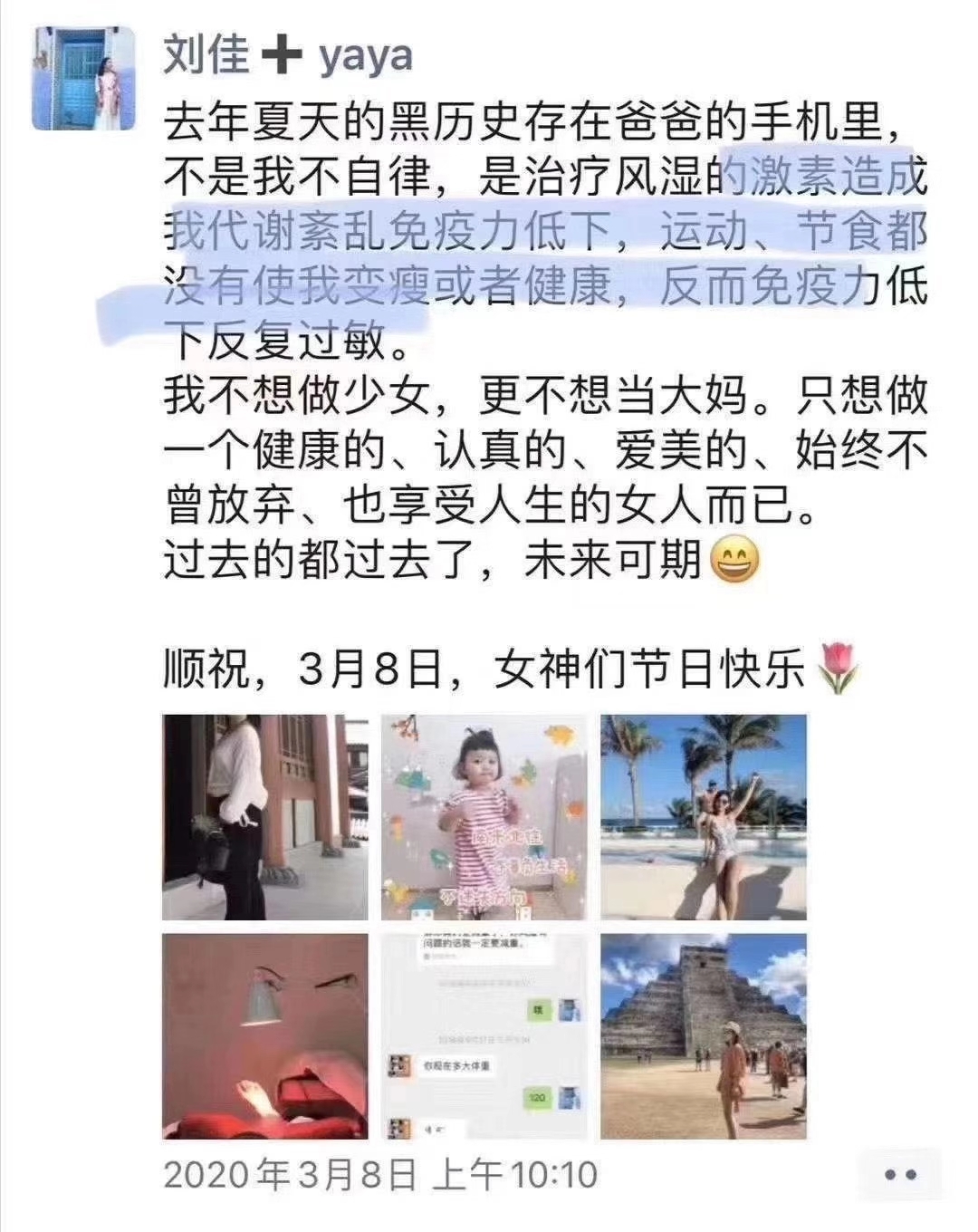
Task: Open 刘佳 yaya's profile avatar
Action: point(83,78)
